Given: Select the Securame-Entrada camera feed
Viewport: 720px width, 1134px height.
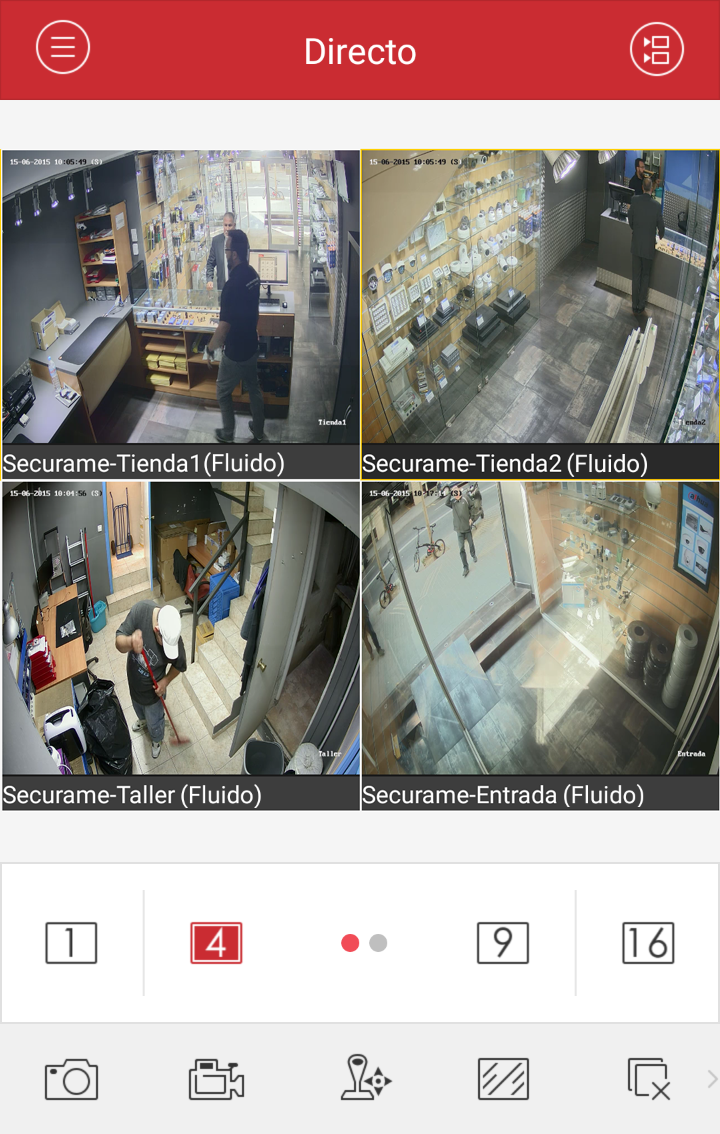Looking at the screenshot, I should 540,630.
